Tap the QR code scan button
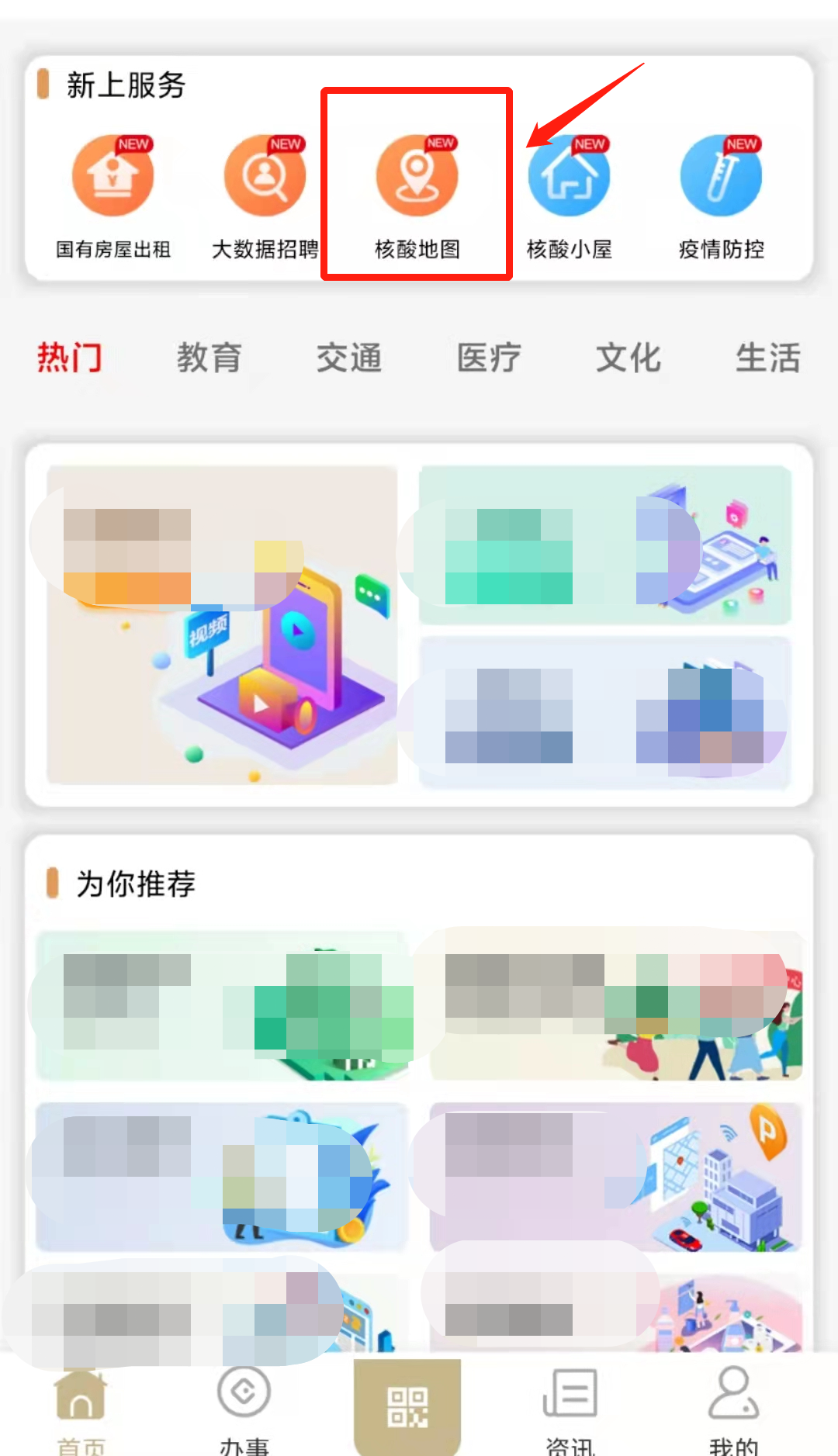 pos(407,1406)
